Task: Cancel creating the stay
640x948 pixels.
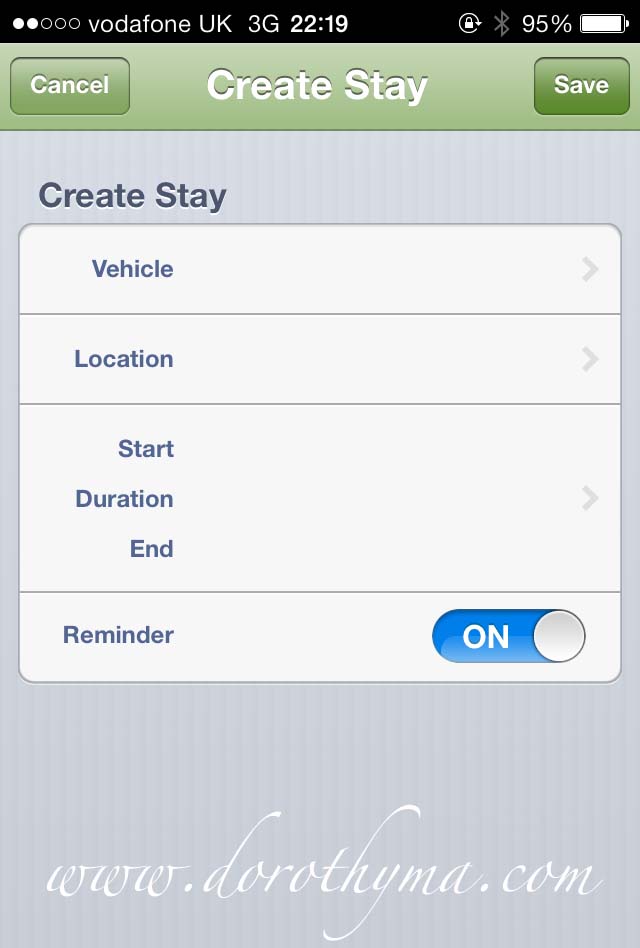Action: click(x=69, y=86)
